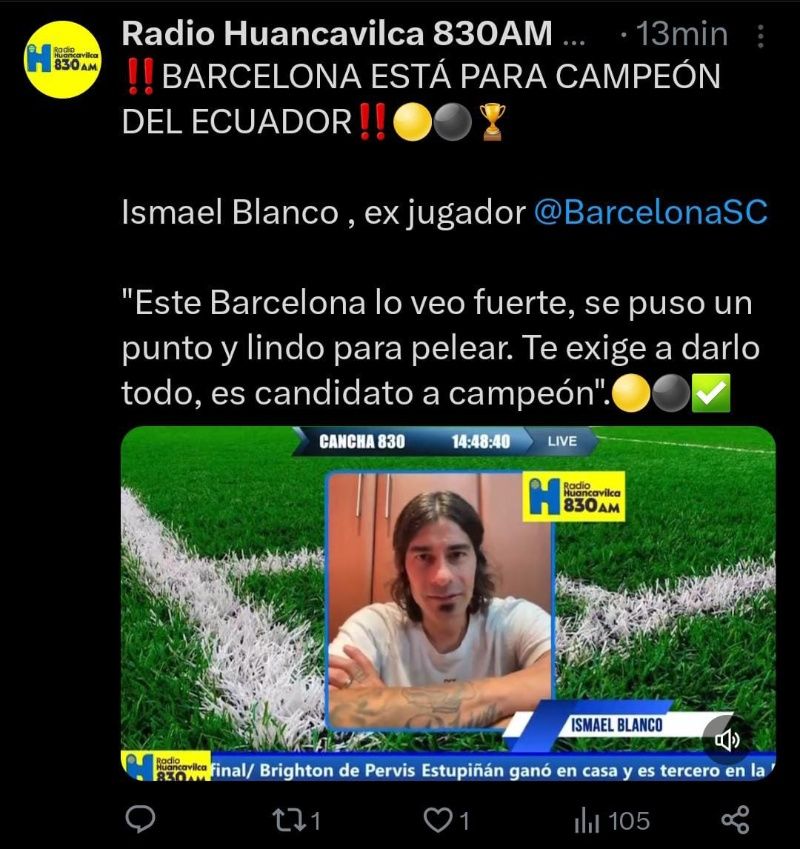800x849 pixels.
Task: Reply to this tweet
Action: point(140,821)
